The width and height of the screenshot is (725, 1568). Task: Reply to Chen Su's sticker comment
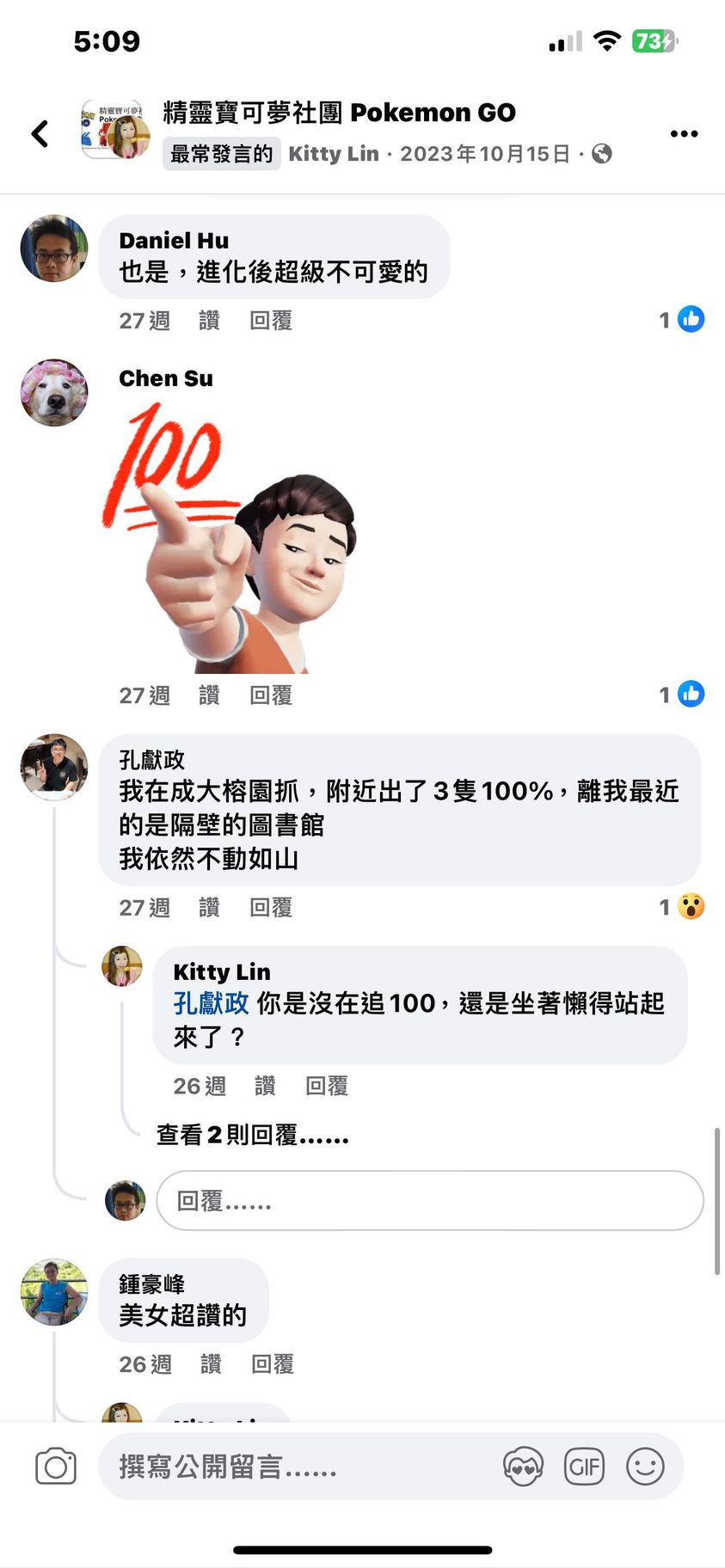click(x=271, y=695)
